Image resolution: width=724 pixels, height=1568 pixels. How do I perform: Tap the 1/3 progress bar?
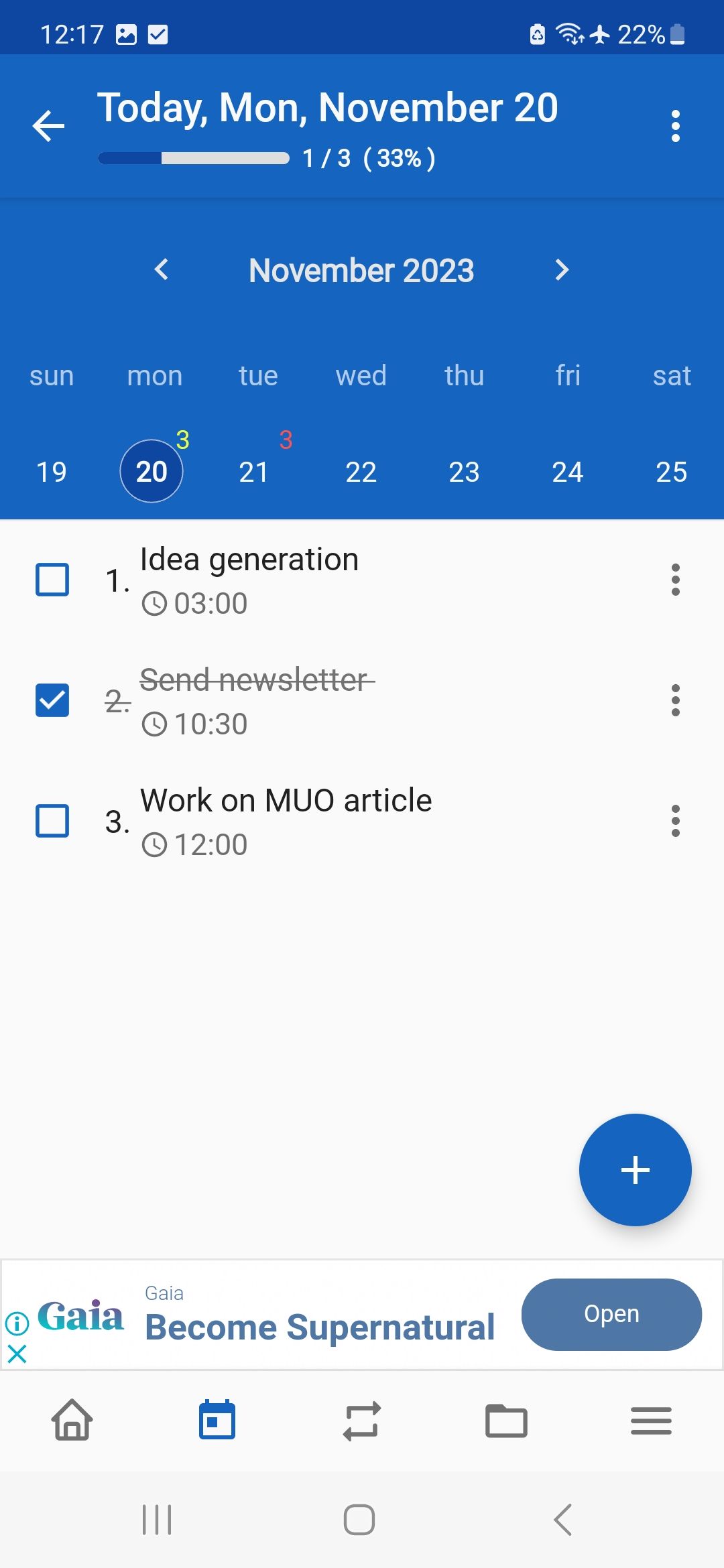click(x=194, y=157)
